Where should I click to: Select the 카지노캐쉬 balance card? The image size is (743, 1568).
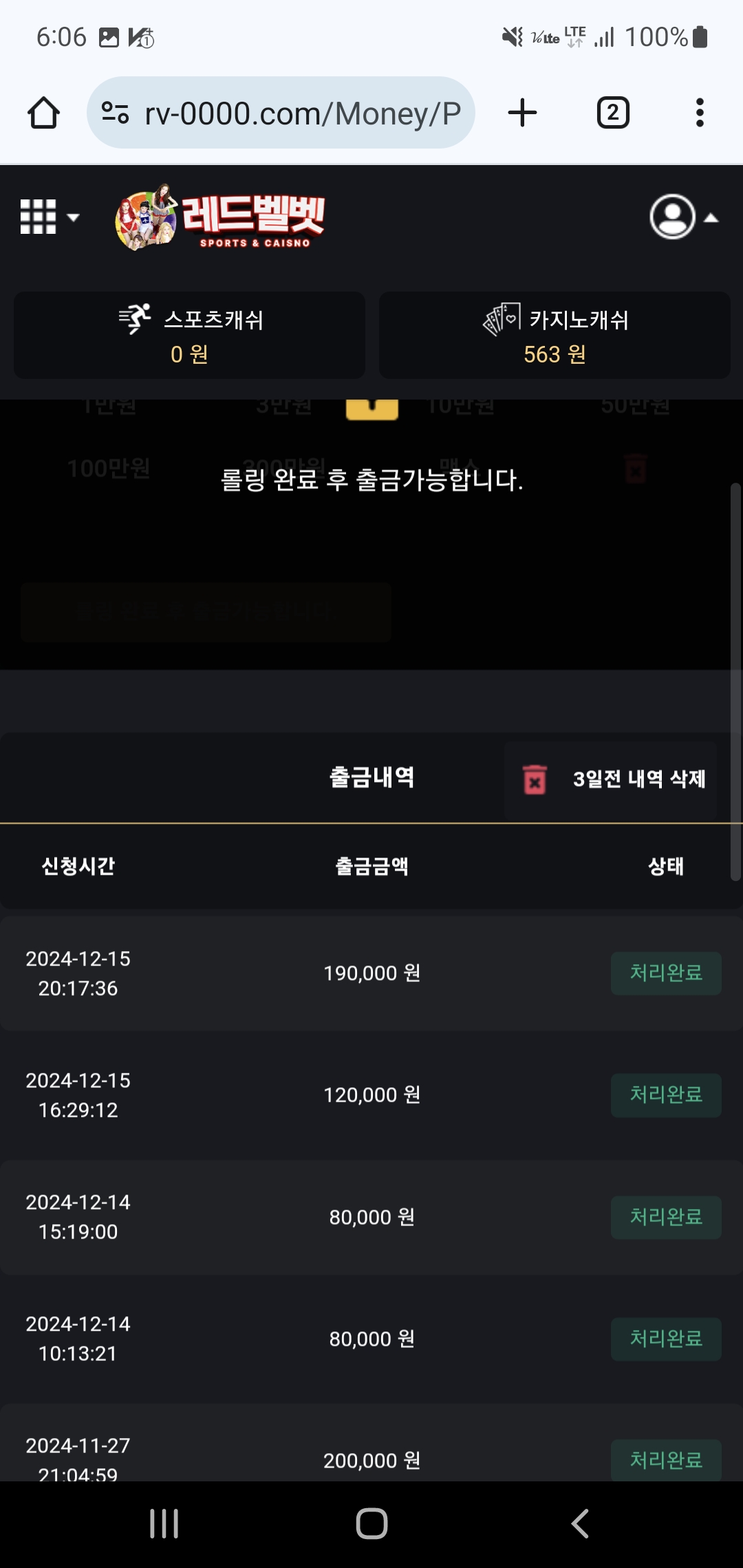pos(554,336)
